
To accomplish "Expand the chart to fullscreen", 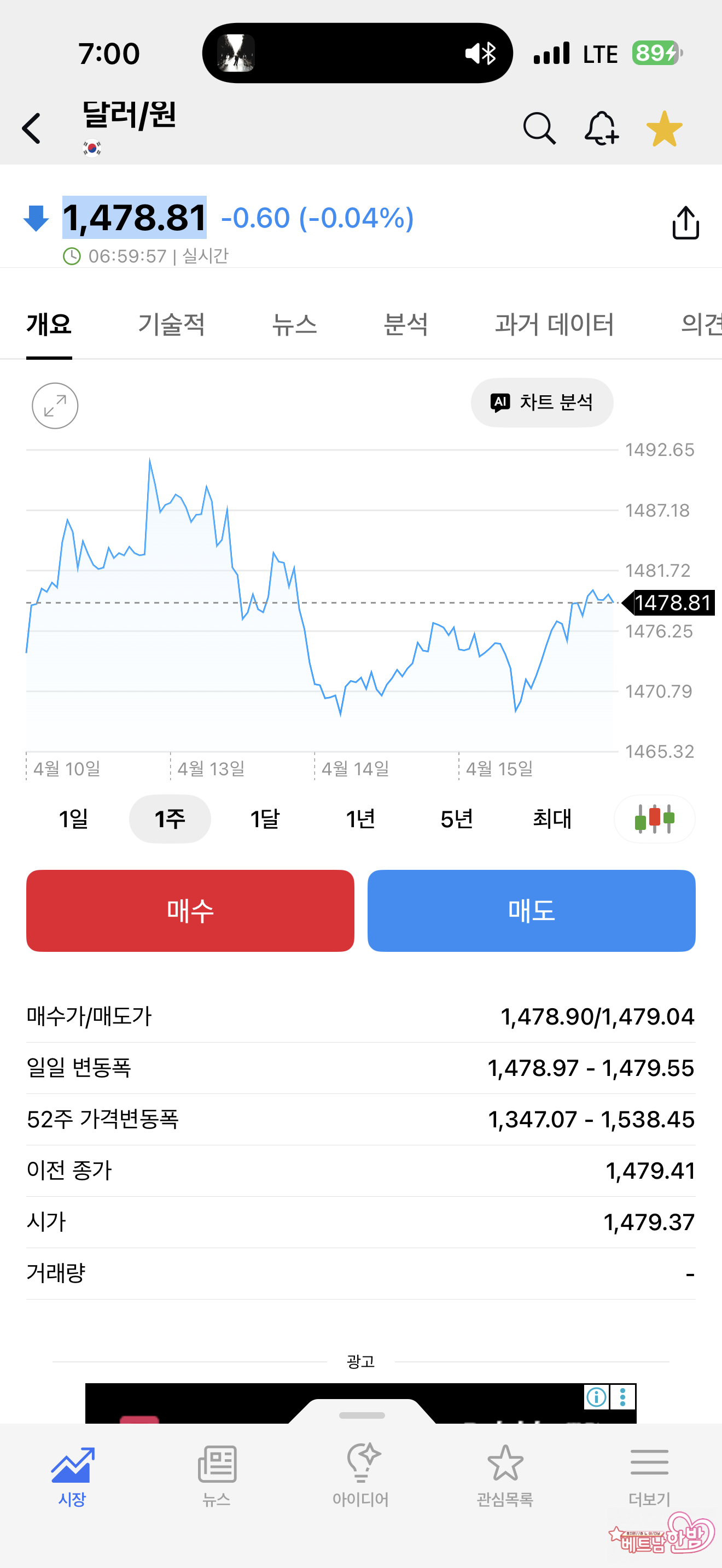I will click(55, 405).
